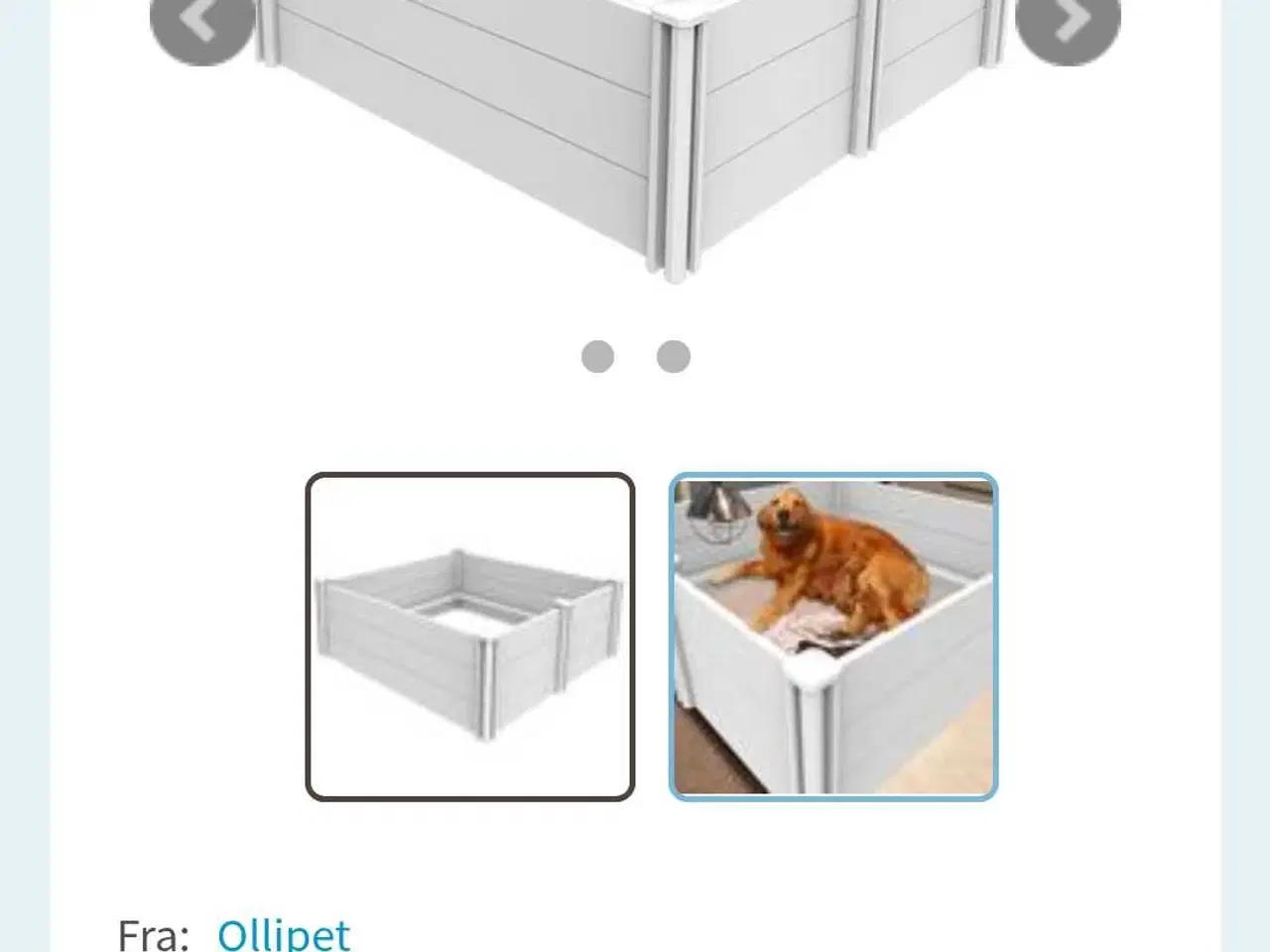The width and height of the screenshot is (1270, 952).
Task: Show the empty white pen thumbnail
Action: click(x=469, y=637)
